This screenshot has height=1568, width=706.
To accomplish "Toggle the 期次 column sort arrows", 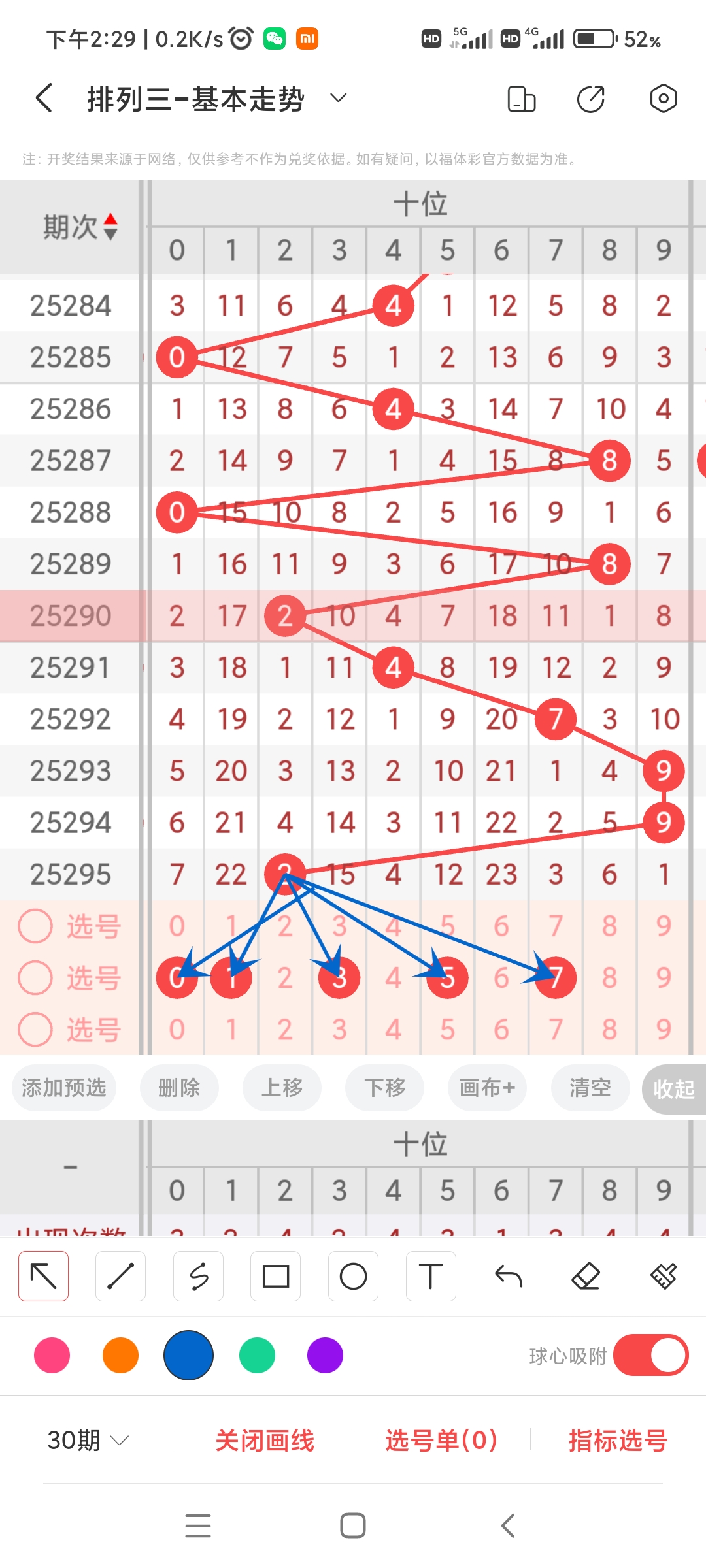I will click(110, 227).
